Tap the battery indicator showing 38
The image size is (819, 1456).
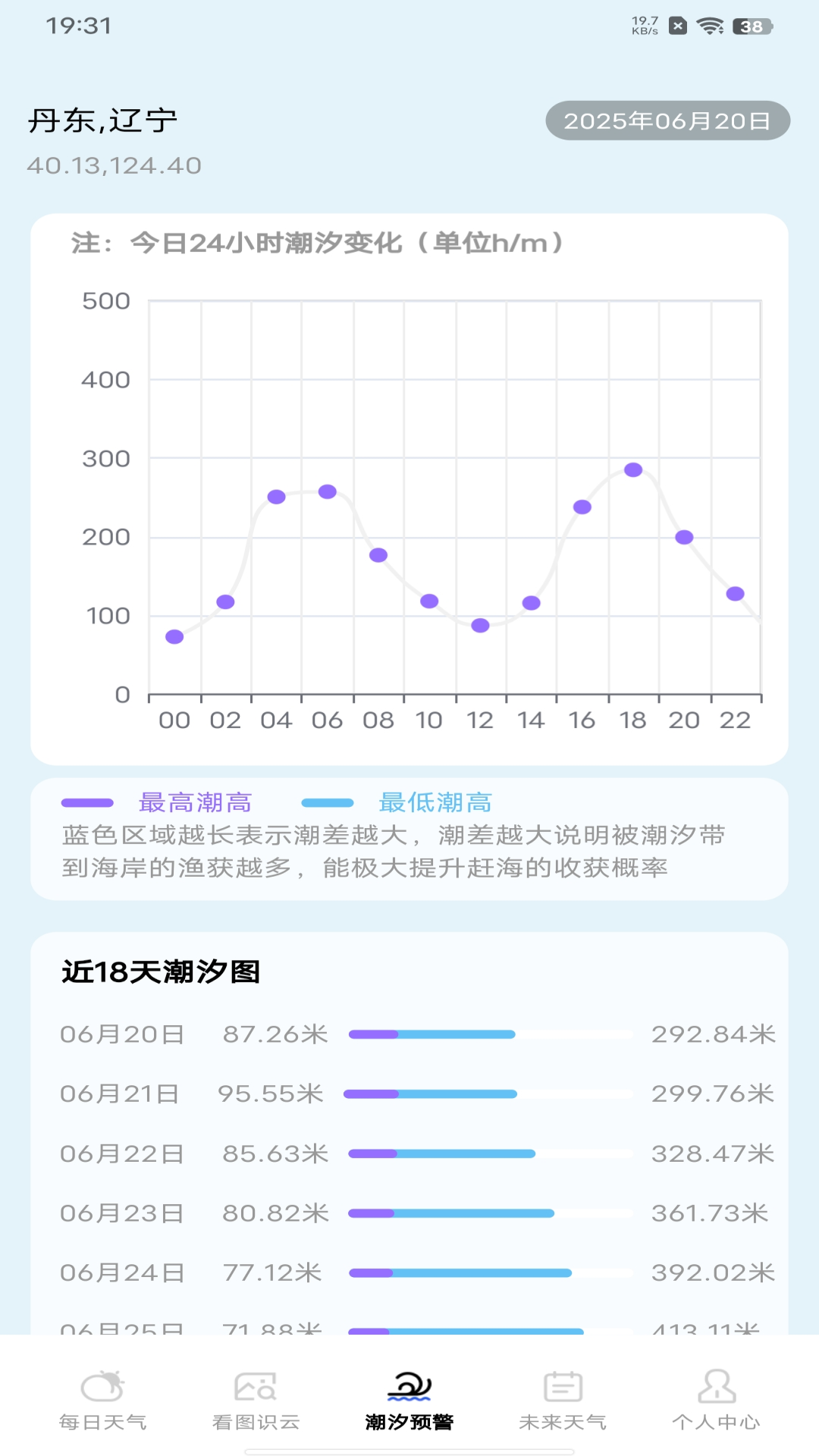[x=750, y=25]
